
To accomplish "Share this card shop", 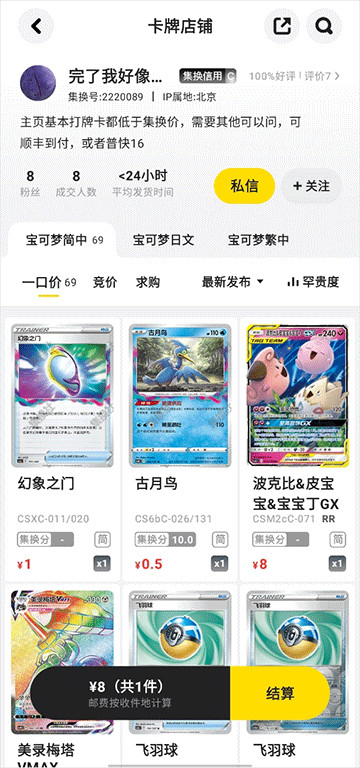I will [282, 26].
